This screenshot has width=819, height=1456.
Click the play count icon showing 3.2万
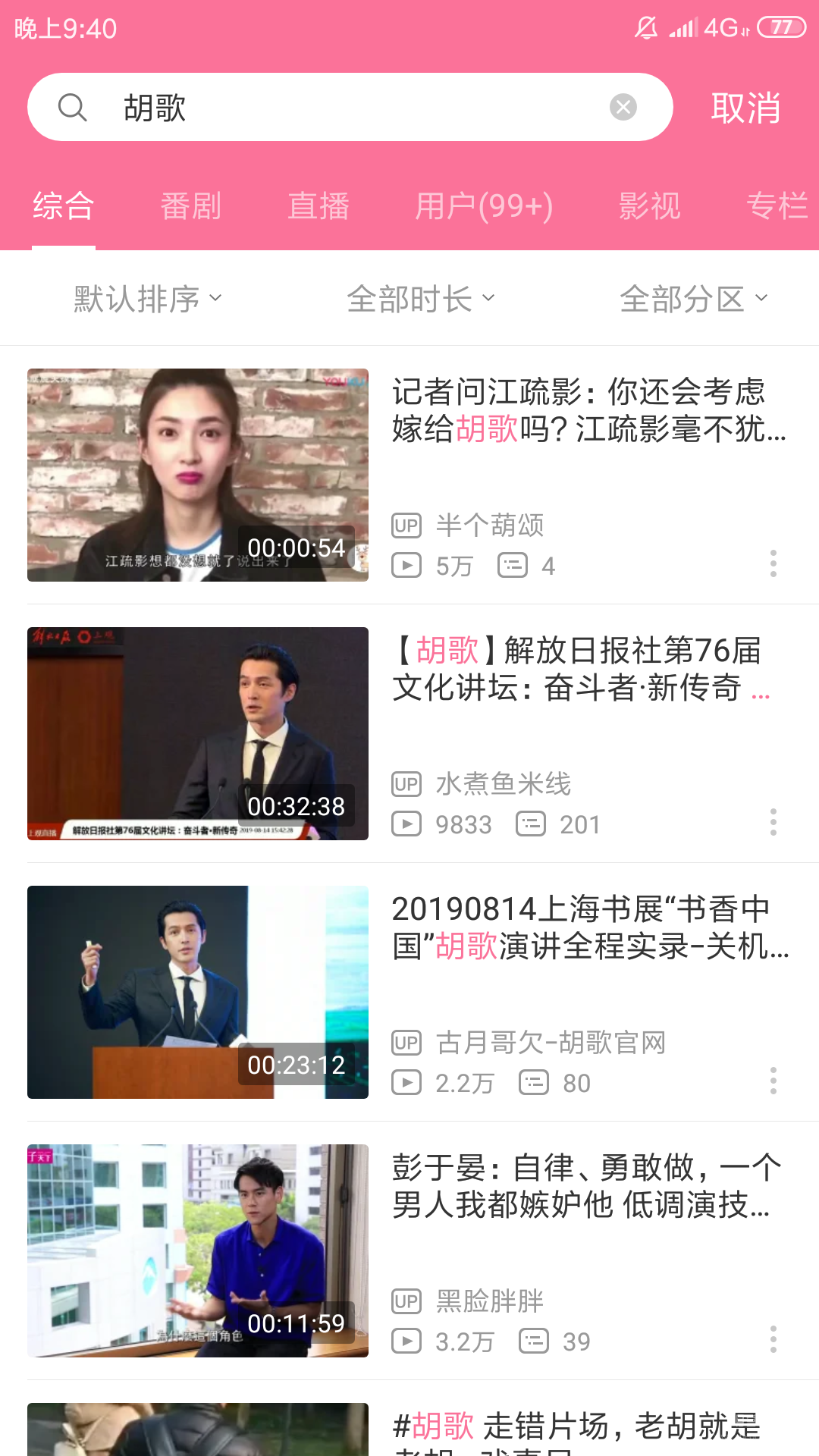[407, 1341]
